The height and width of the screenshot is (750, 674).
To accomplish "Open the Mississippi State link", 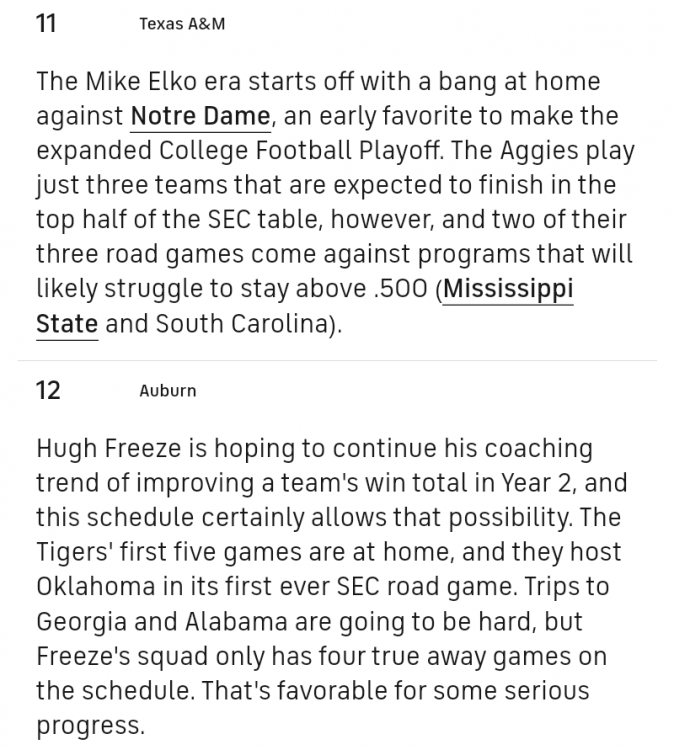I will pos(508,290).
